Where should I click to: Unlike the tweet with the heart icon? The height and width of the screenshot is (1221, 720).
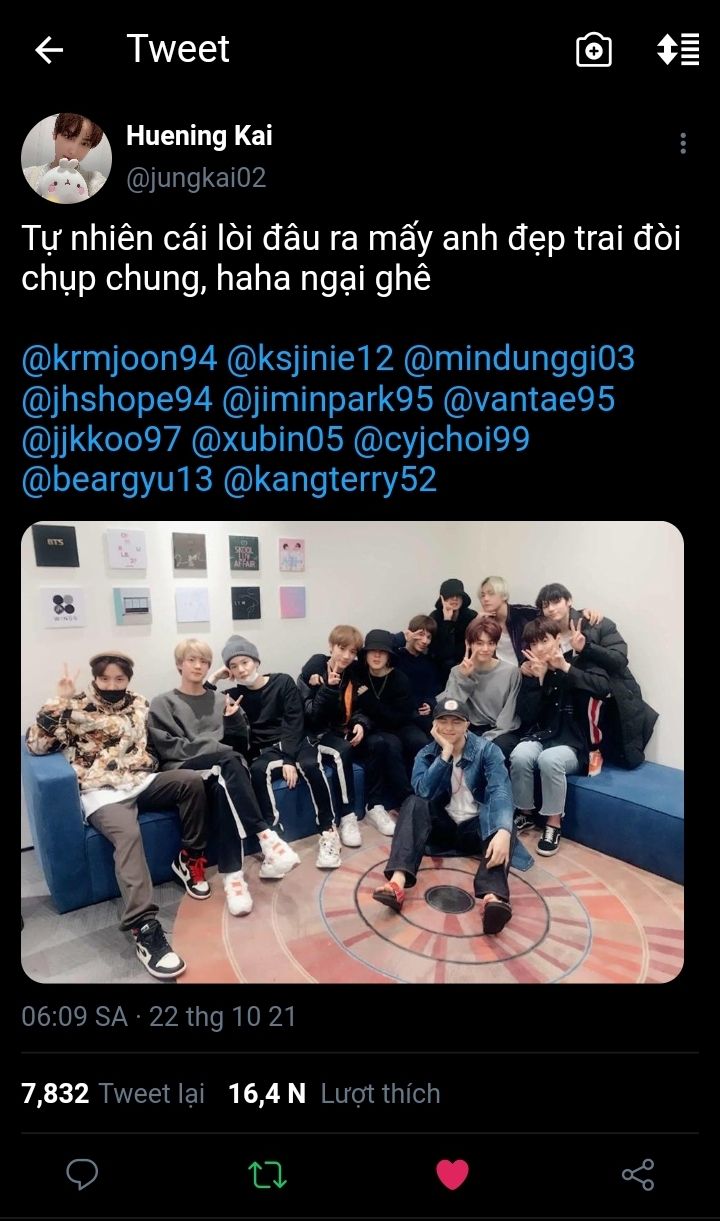pyautogui.click(x=452, y=1175)
